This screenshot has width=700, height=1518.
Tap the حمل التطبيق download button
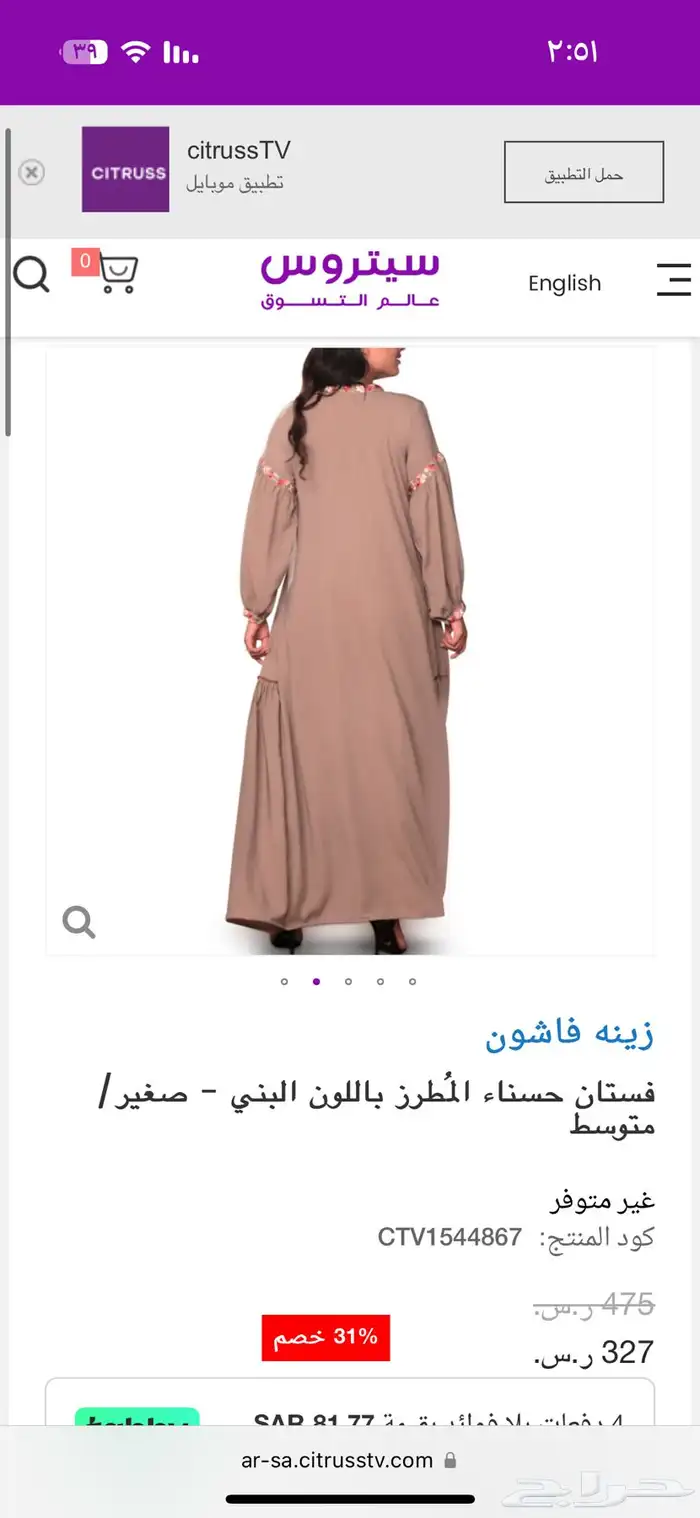tap(583, 173)
